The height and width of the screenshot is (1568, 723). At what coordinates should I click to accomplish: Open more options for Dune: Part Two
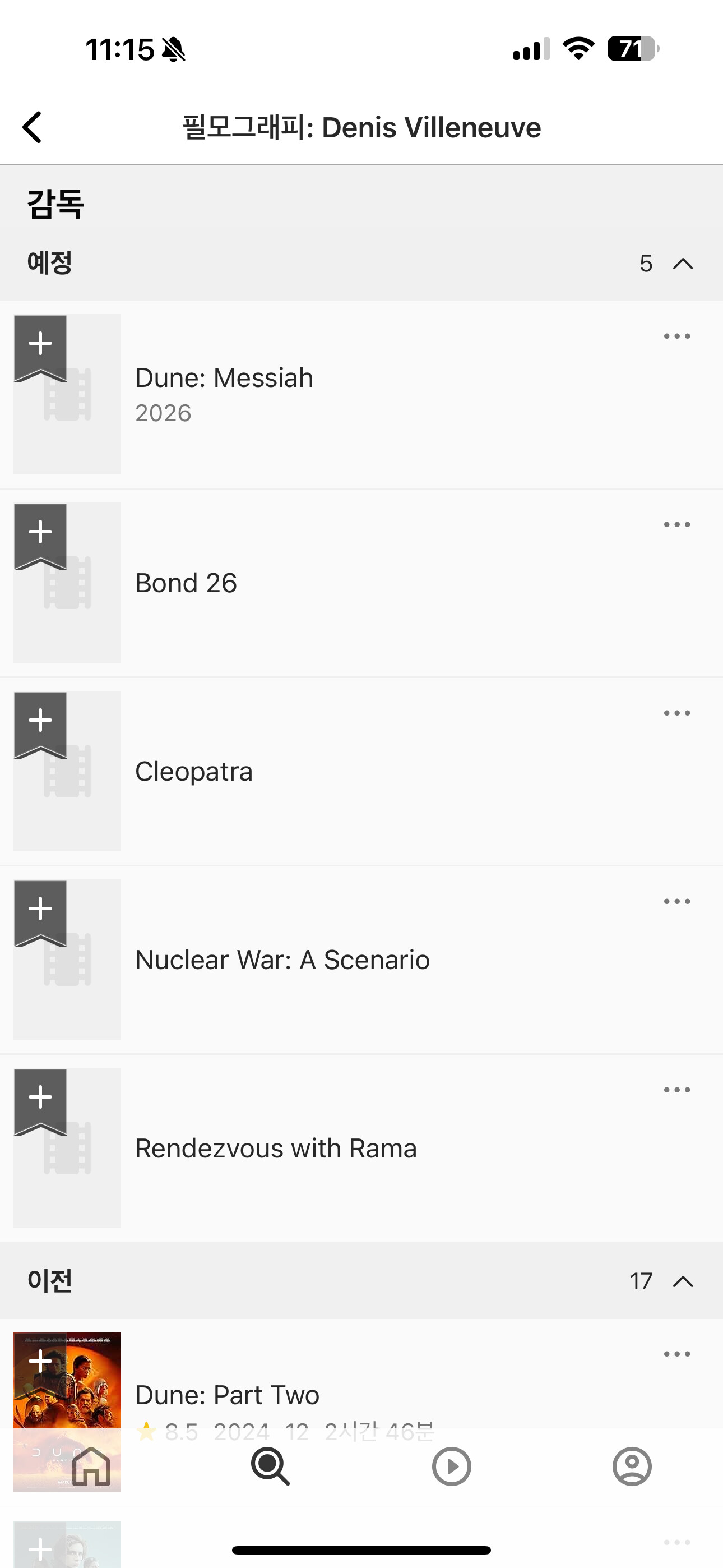click(x=676, y=1354)
